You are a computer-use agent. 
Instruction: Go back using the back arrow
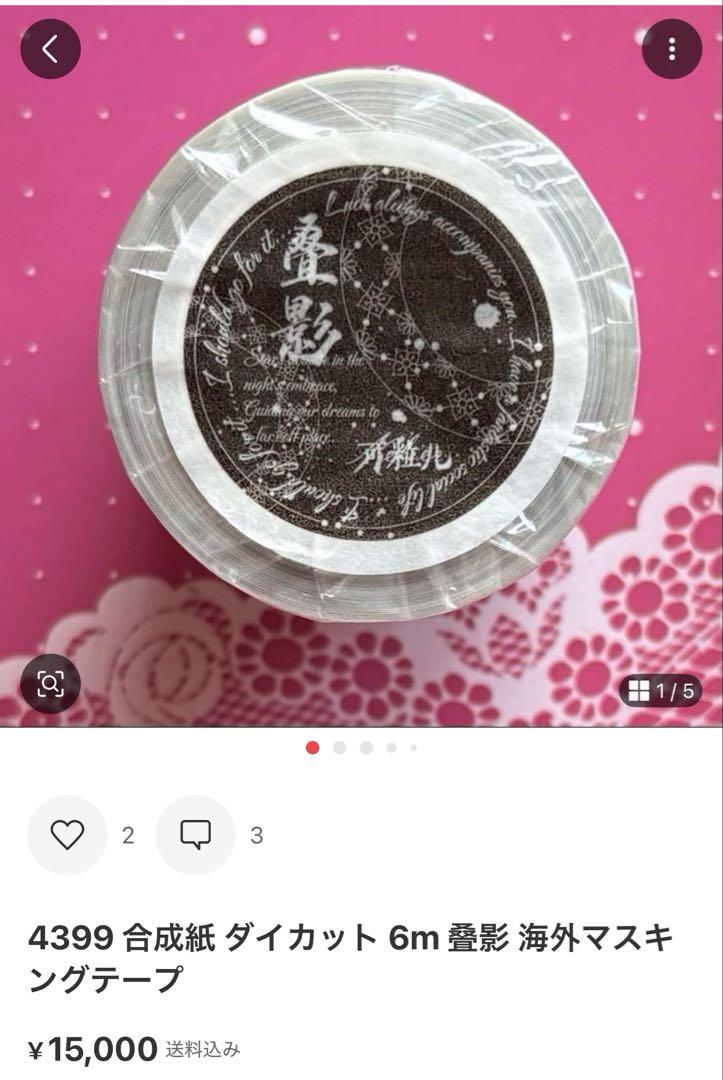click(49, 48)
